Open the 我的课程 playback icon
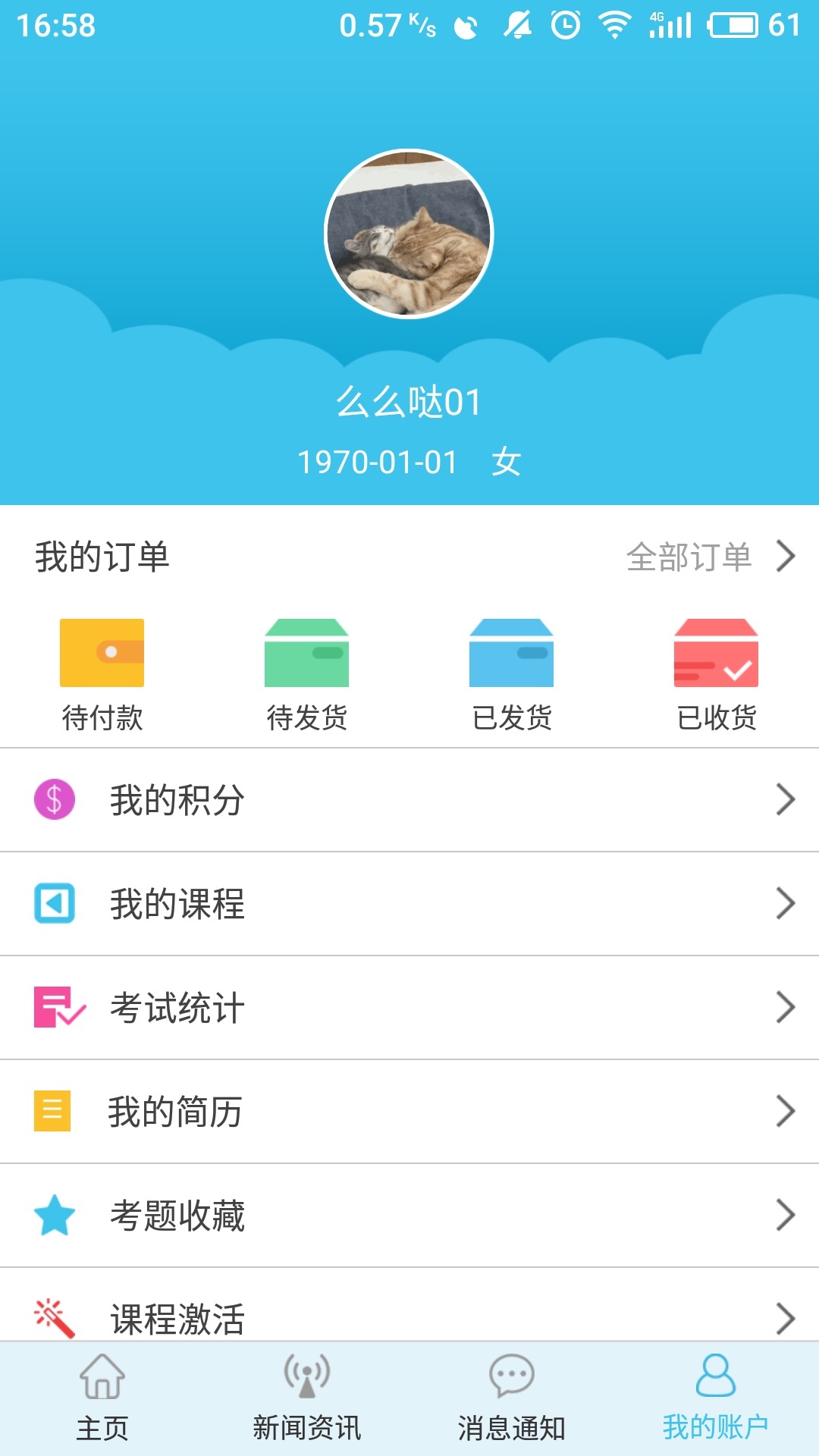 point(52,904)
